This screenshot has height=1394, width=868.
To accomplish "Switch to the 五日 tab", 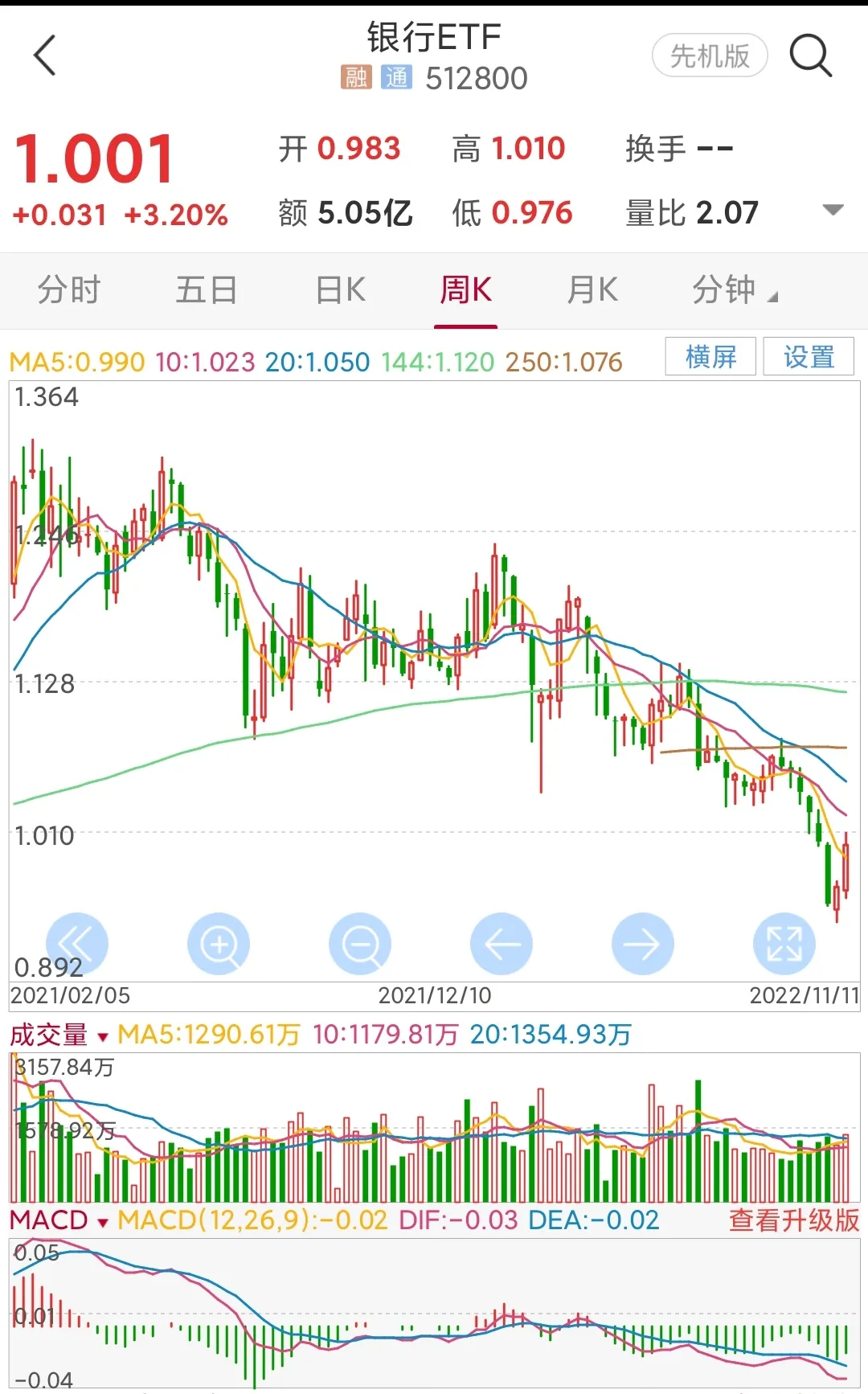I will 207,289.
